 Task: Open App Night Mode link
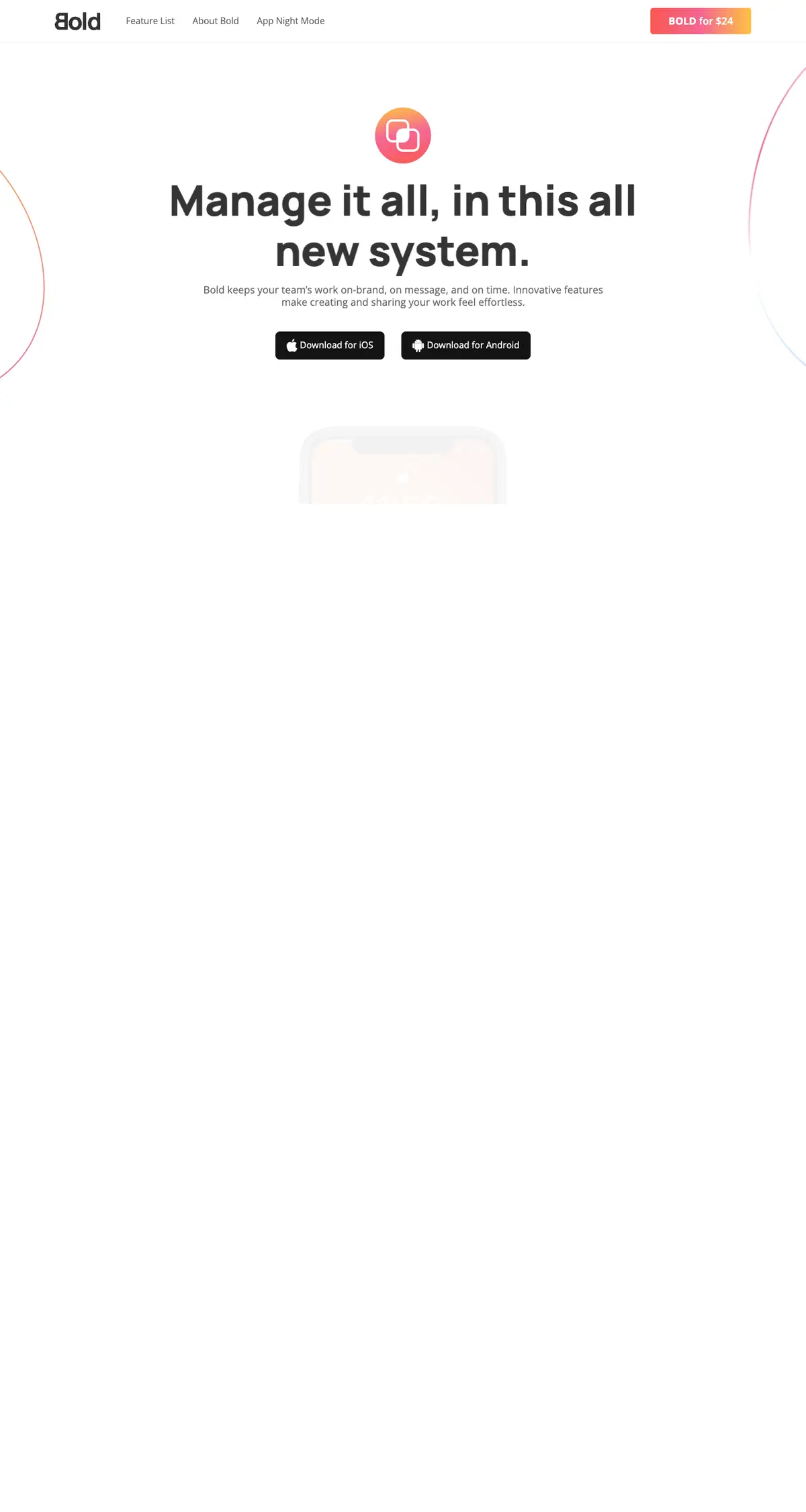point(290,21)
